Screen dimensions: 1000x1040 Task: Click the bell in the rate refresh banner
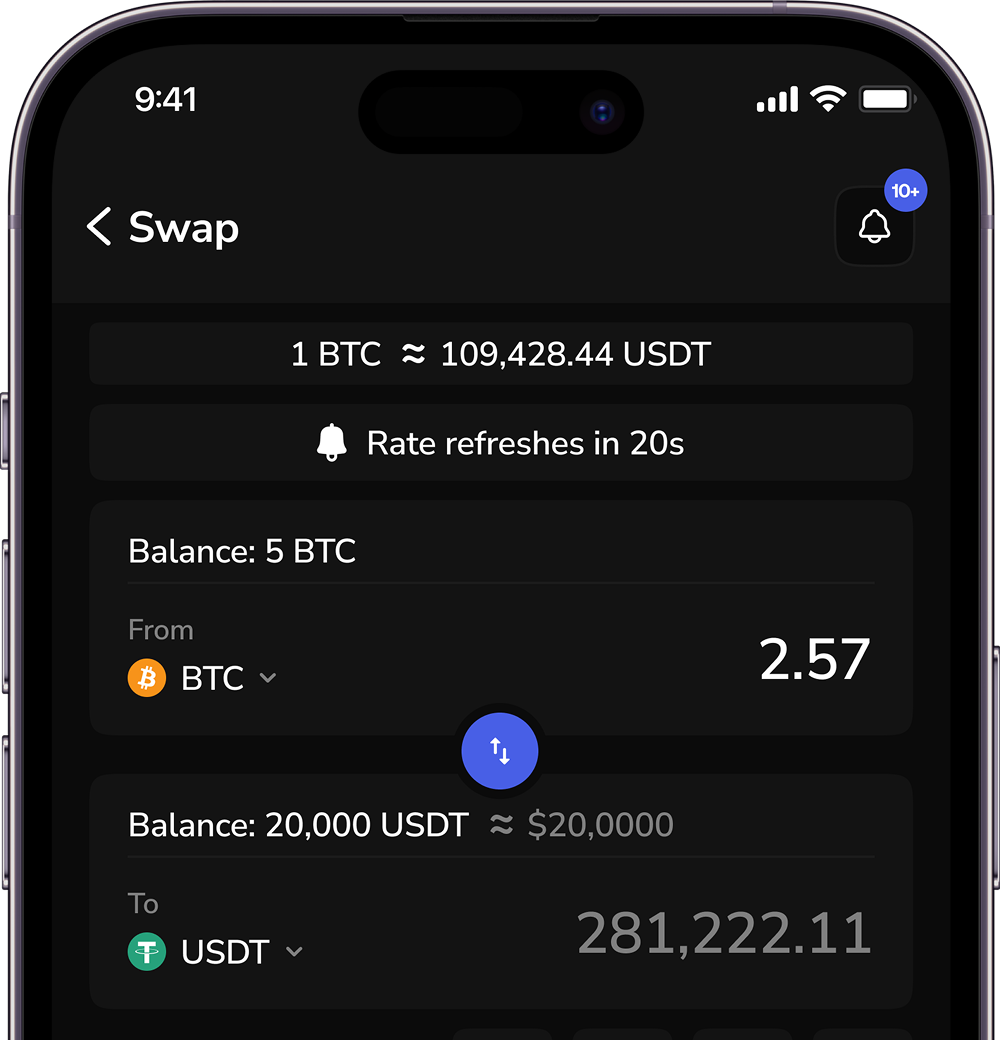331,441
